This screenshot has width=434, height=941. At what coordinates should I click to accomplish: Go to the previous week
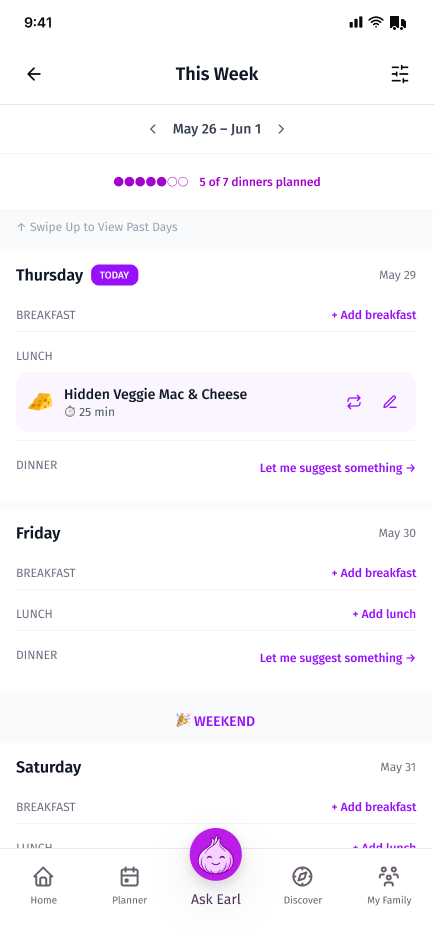(x=152, y=129)
